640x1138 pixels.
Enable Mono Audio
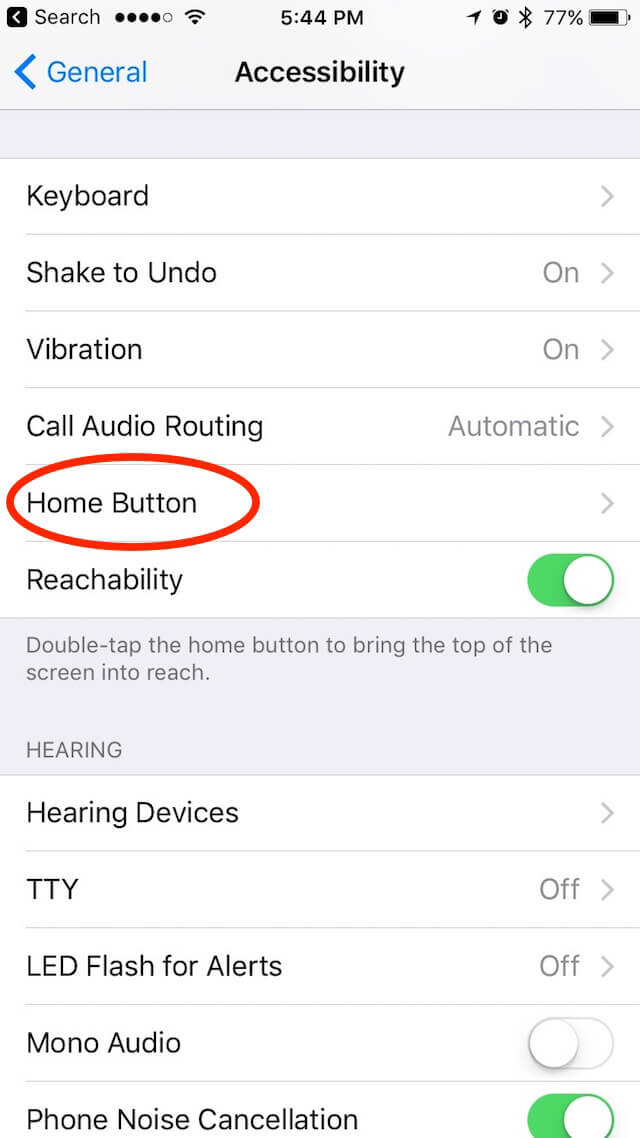[570, 1044]
